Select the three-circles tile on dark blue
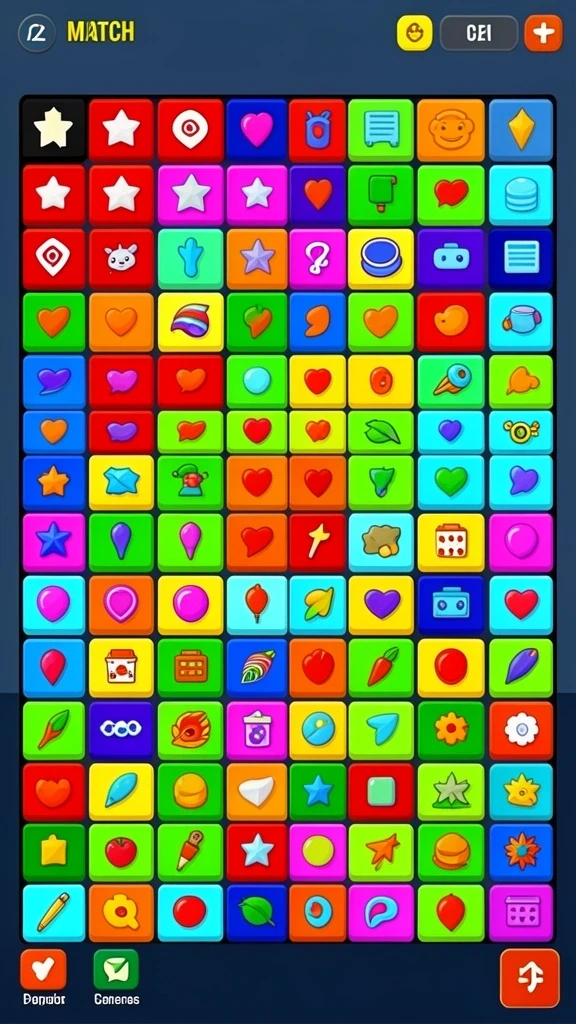Viewport: 576px width, 1024px height. 121,729
